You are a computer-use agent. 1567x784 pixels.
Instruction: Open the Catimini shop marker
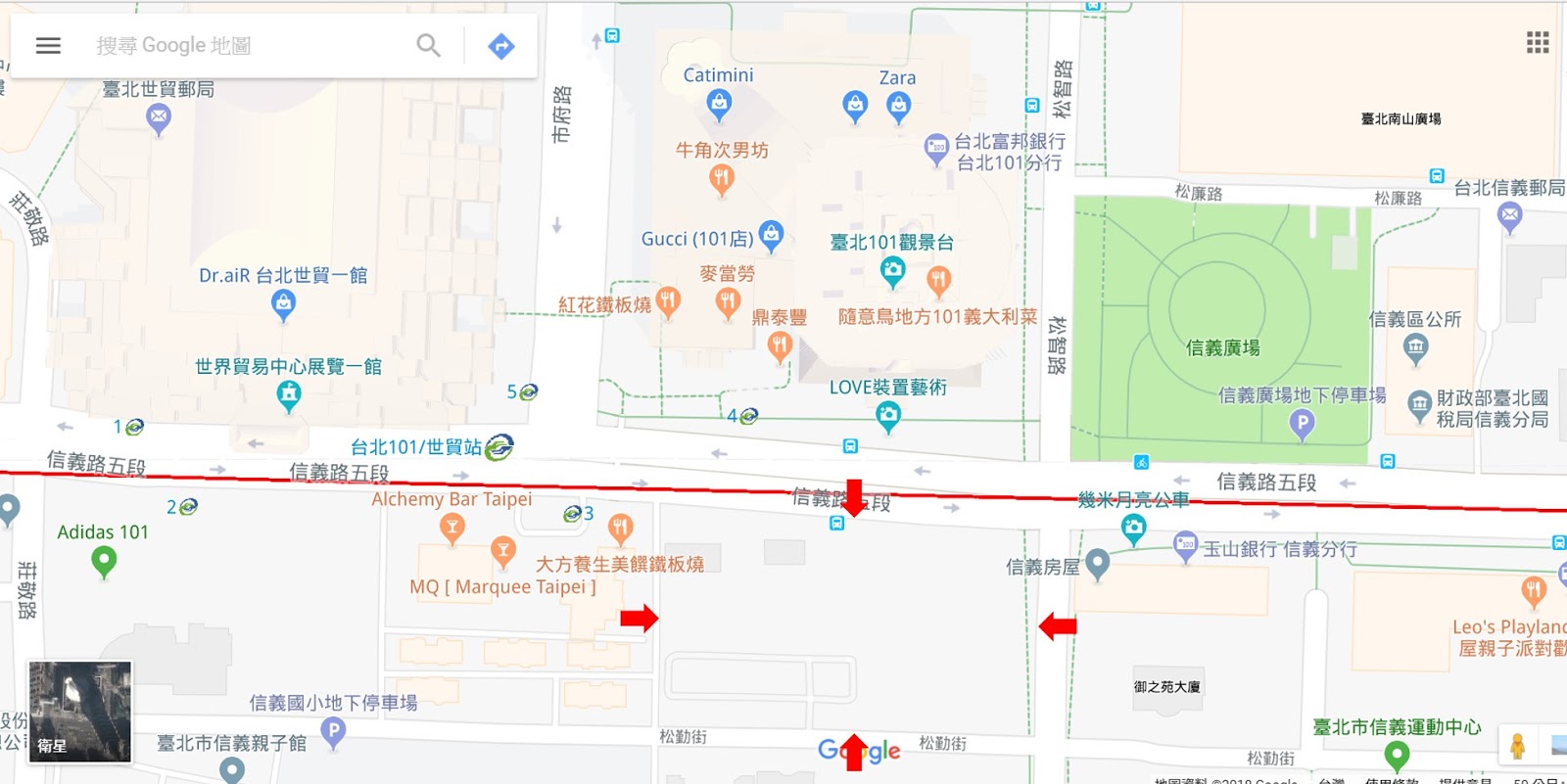pyautogui.click(x=719, y=103)
